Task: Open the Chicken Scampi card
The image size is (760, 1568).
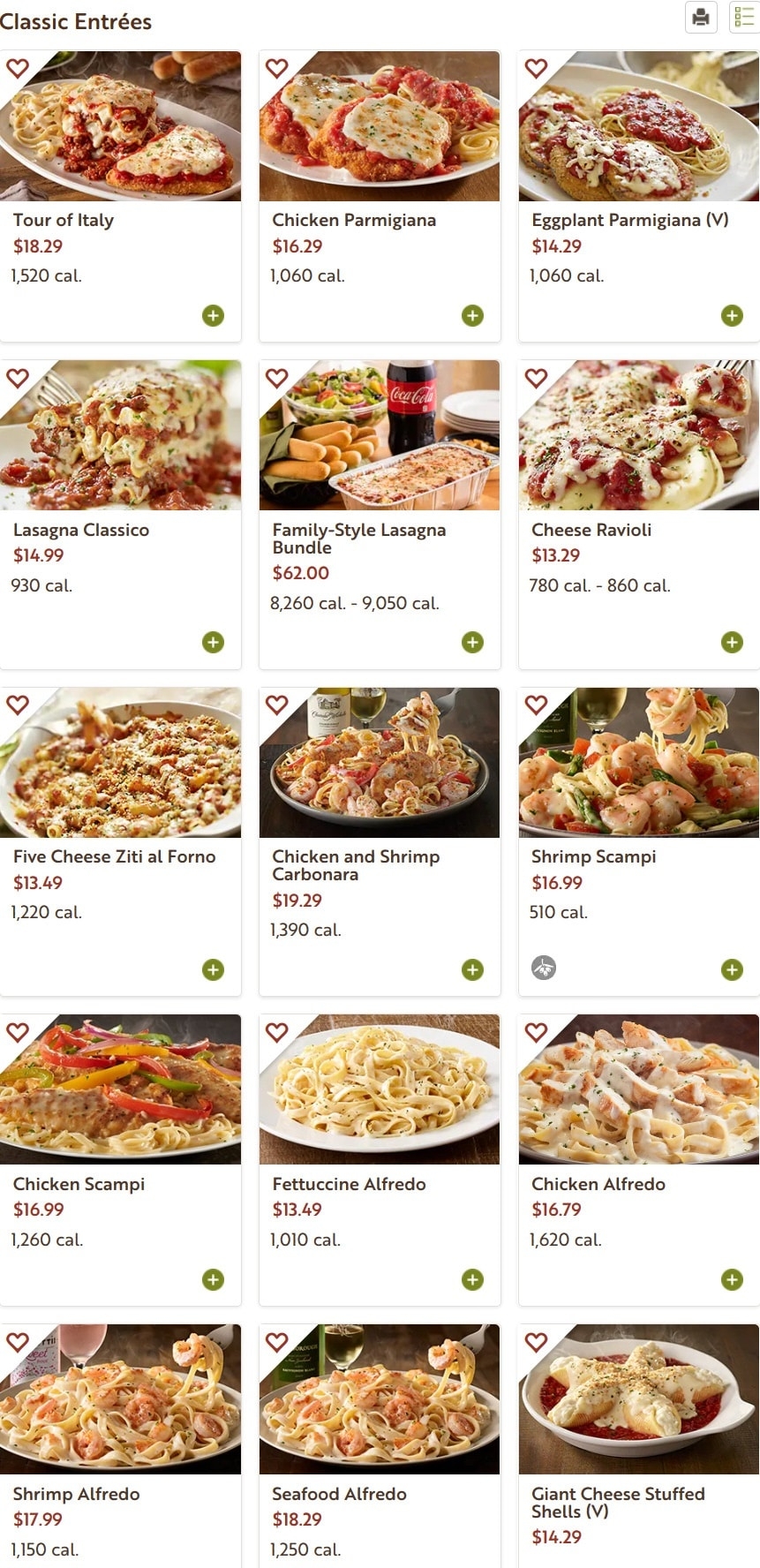Action: pyautogui.click(x=79, y=1184)
